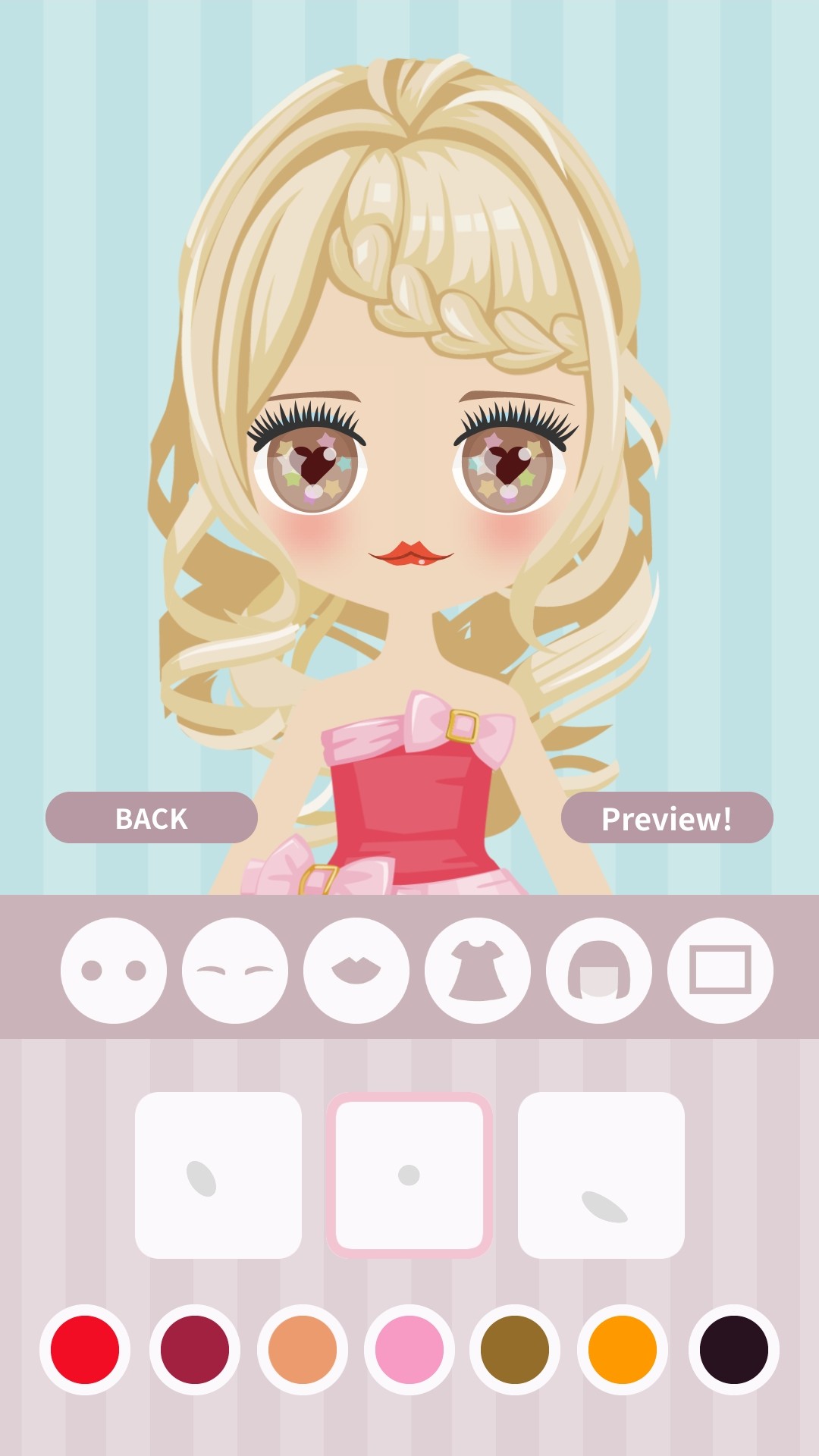The image size is (819, 1456).
Task: Select the round dot shape option
Action: click(x=409, y=1175)
